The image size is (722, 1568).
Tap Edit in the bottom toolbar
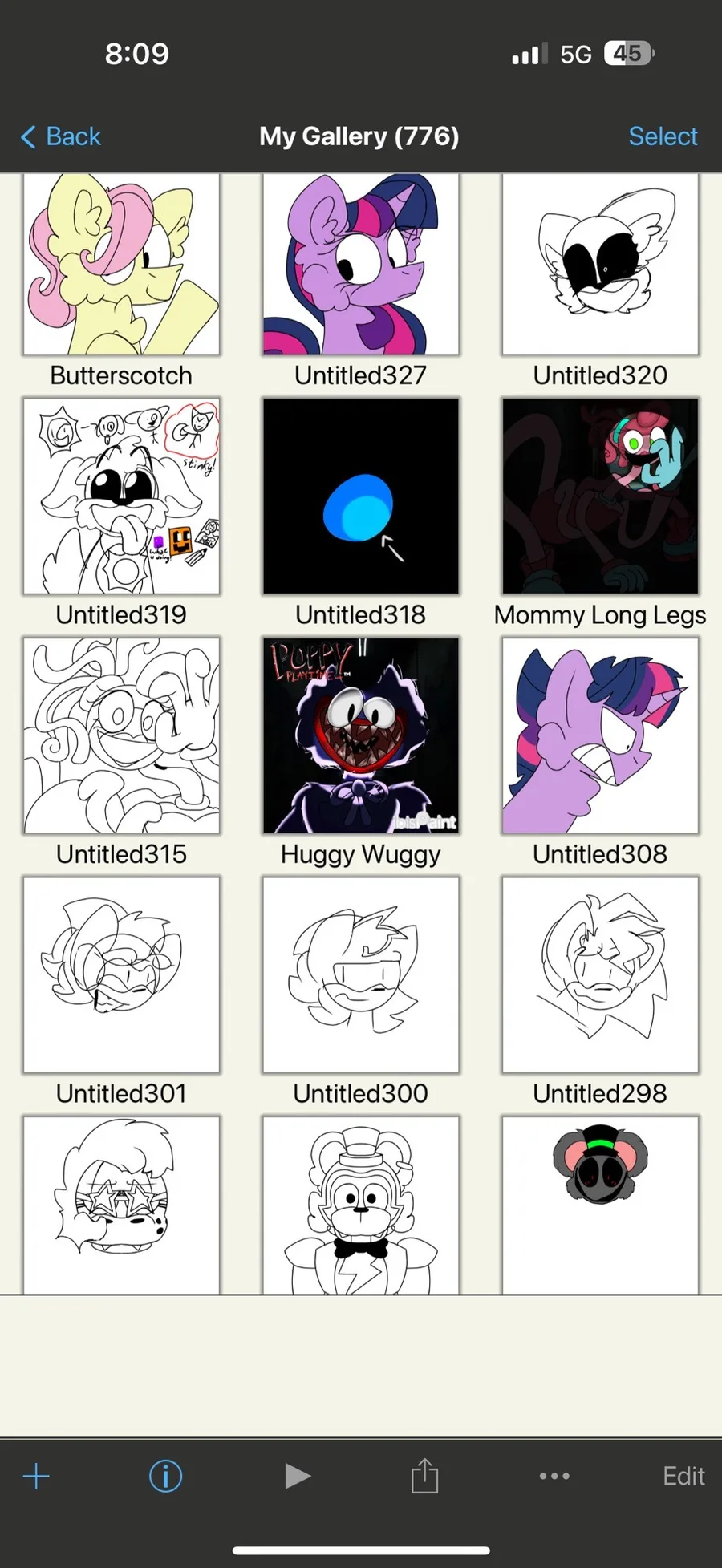click(683, 1476)
